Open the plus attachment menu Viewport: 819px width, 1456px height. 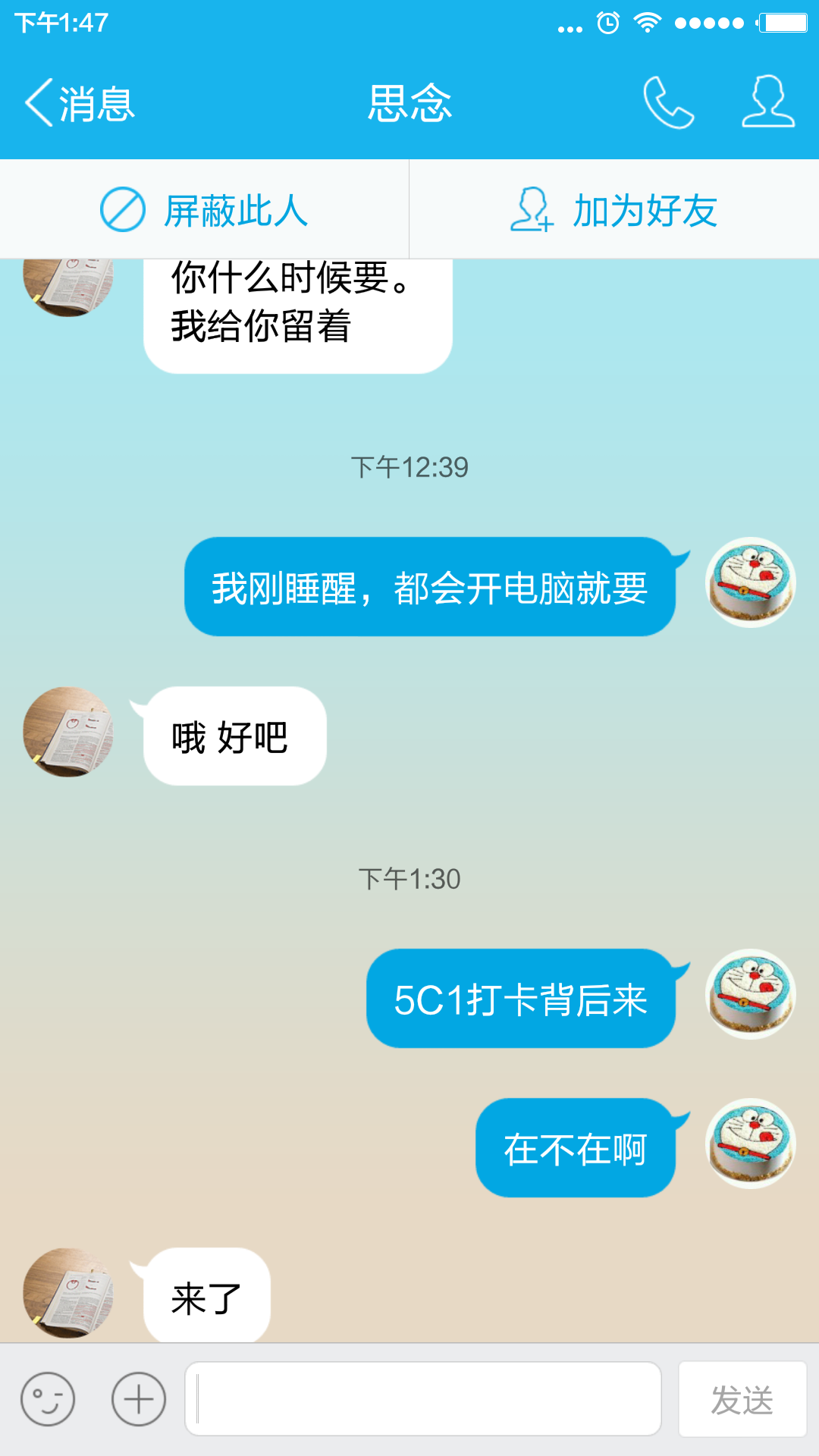tap(139, 1399)
